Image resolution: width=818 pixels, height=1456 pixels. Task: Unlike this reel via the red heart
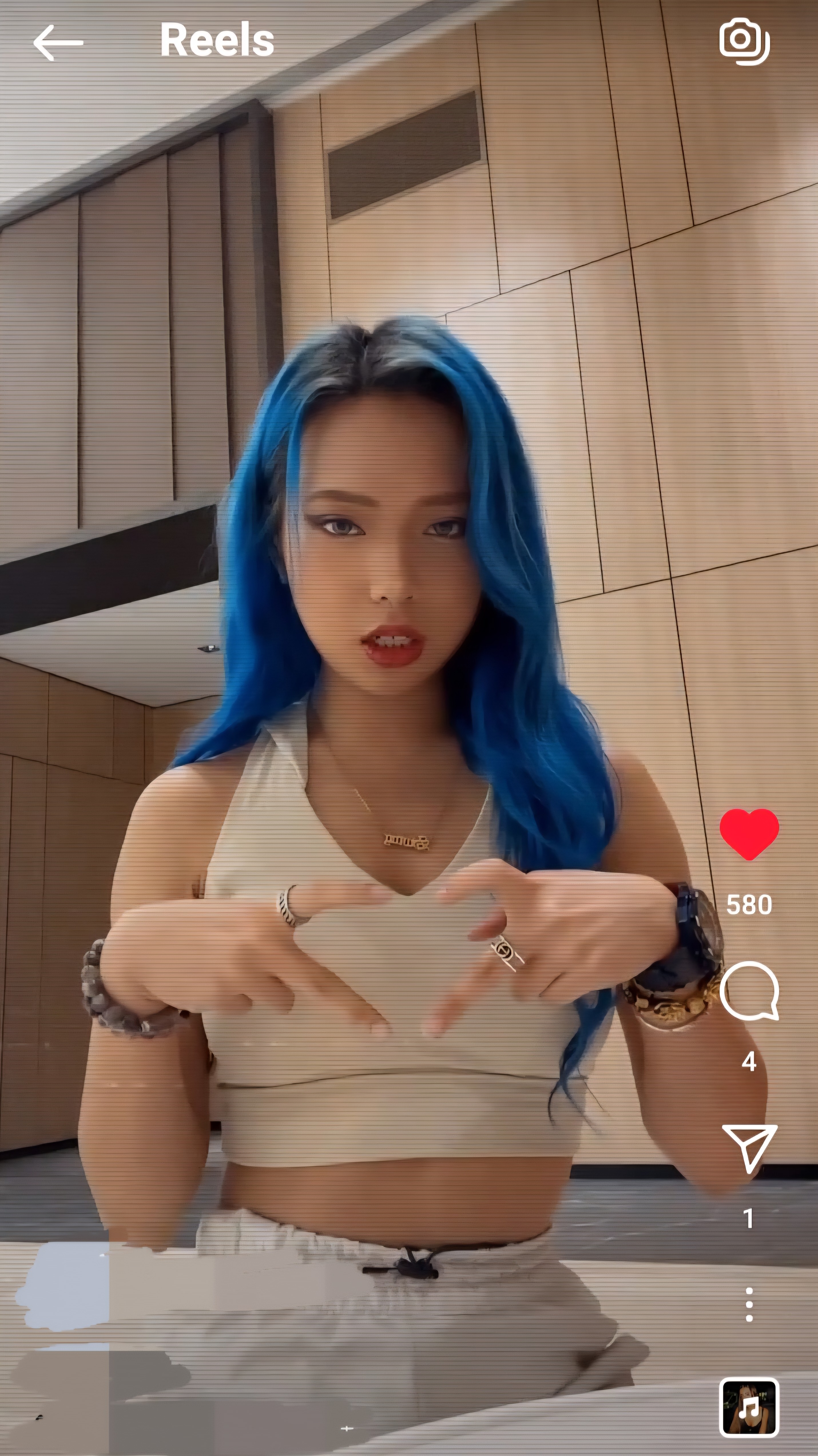(x=749, y=834)
